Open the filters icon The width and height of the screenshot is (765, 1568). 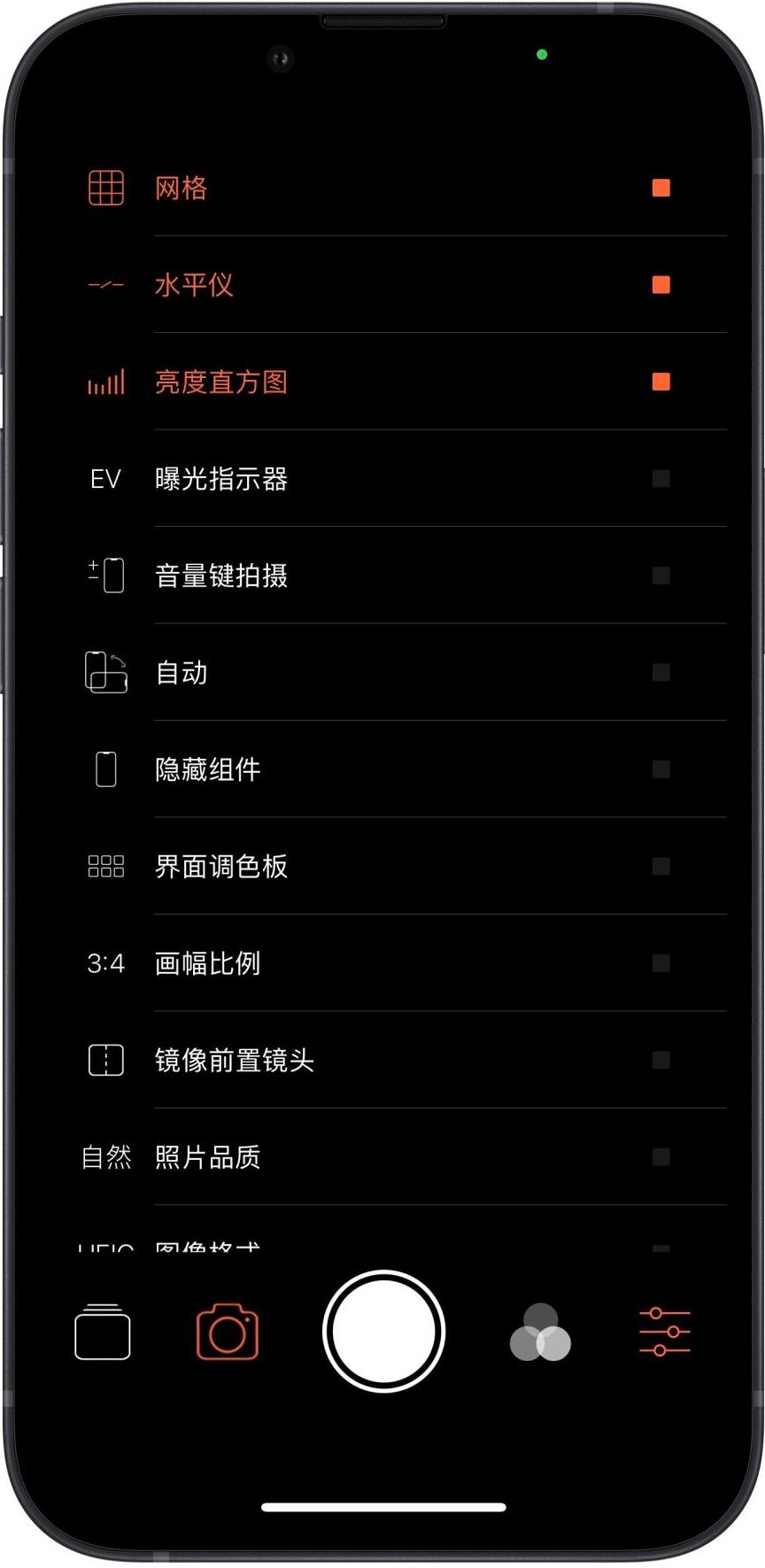point(540,1333)
